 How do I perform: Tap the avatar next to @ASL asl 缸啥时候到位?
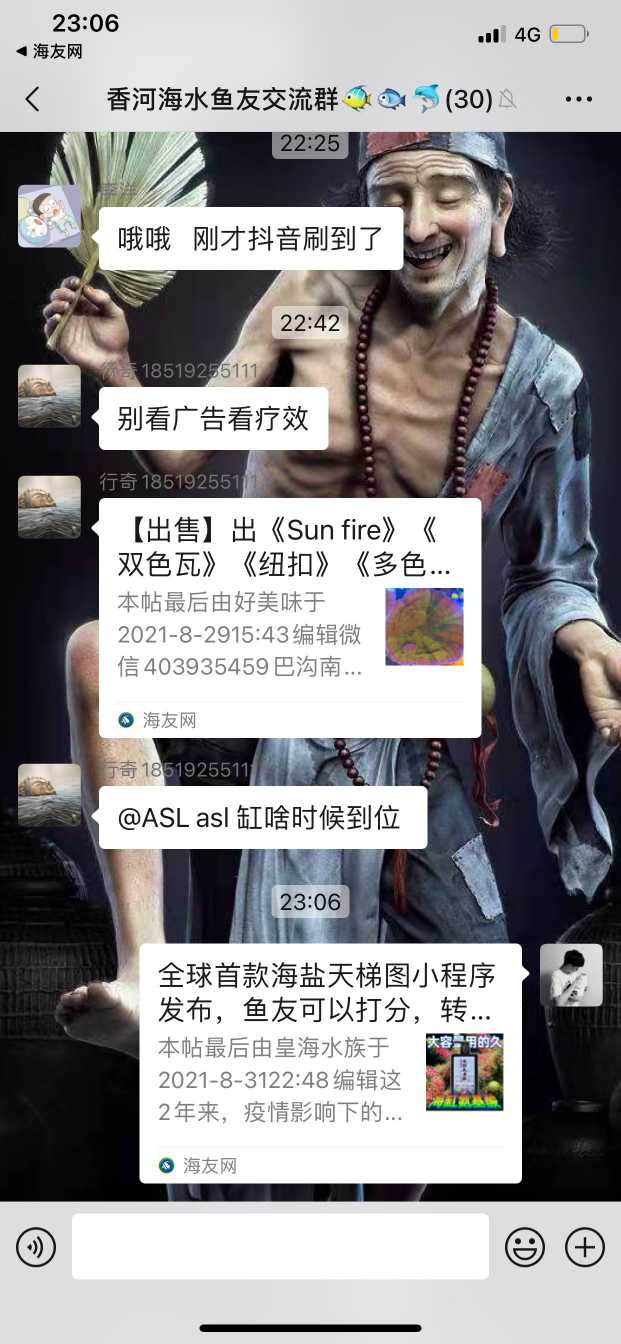coord(49,795)
